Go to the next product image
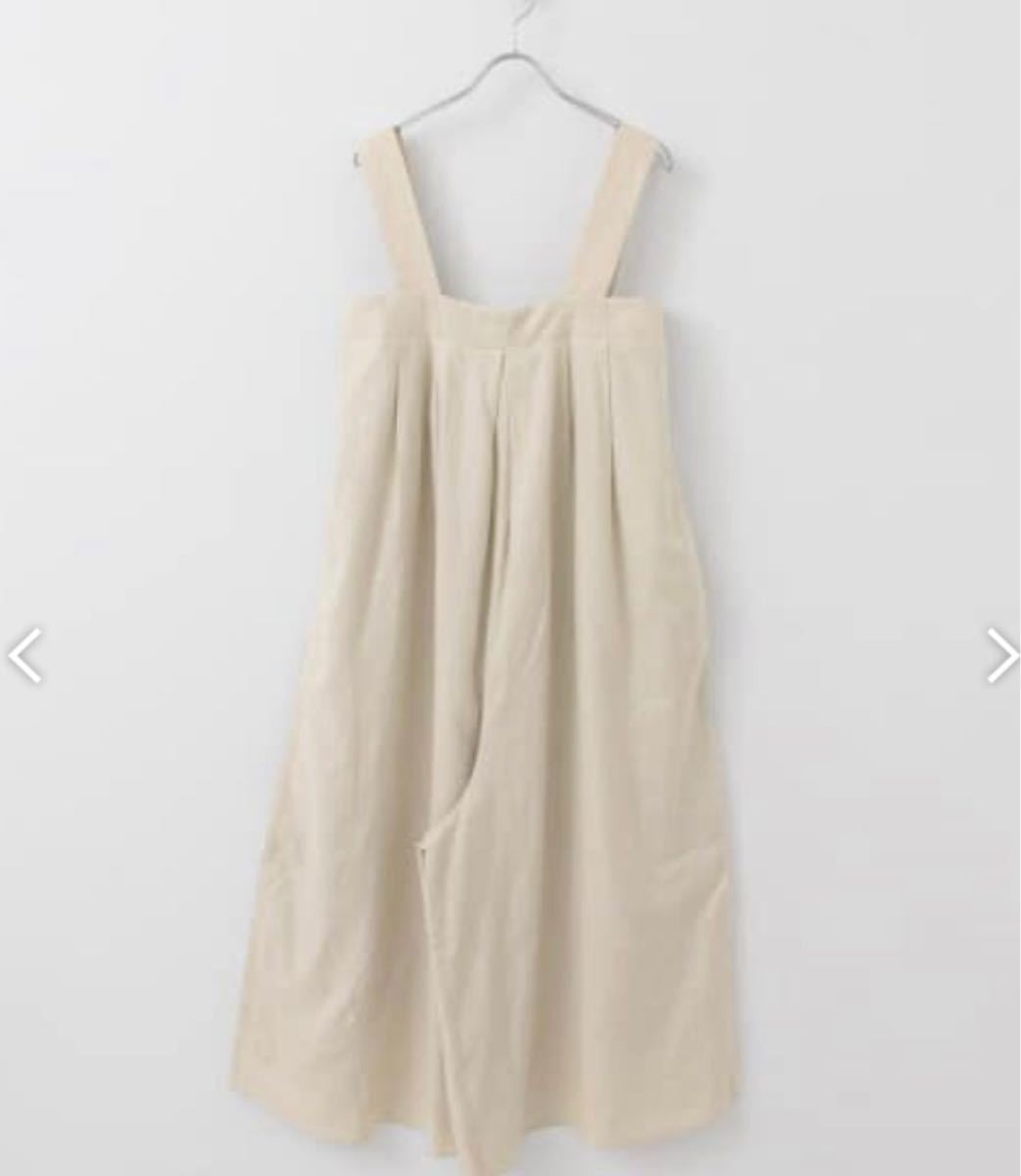The width and height of the screenshot is (1021, 1176). [x=1000, y=656]
